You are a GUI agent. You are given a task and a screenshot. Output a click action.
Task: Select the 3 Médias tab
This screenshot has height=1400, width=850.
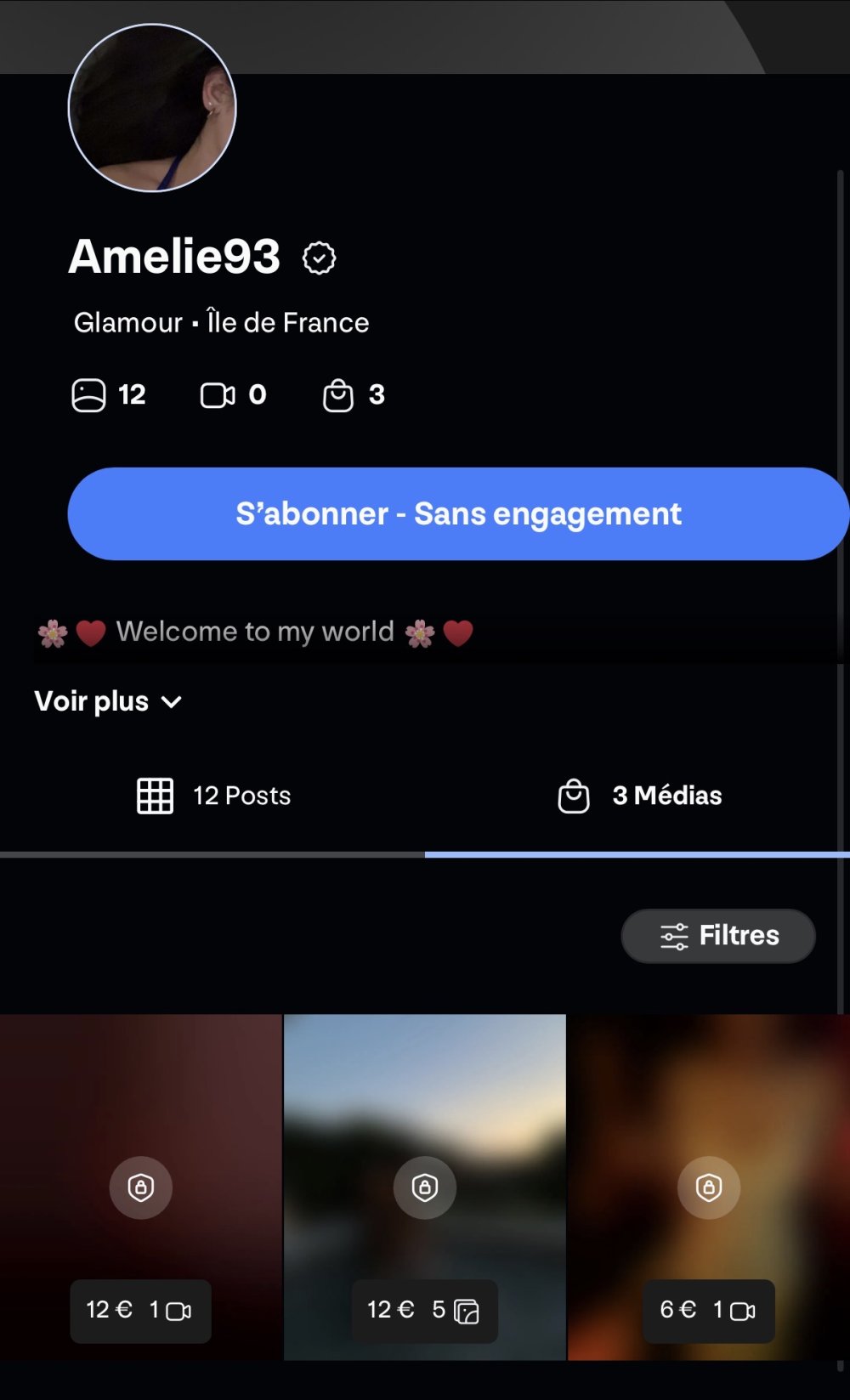639,796
